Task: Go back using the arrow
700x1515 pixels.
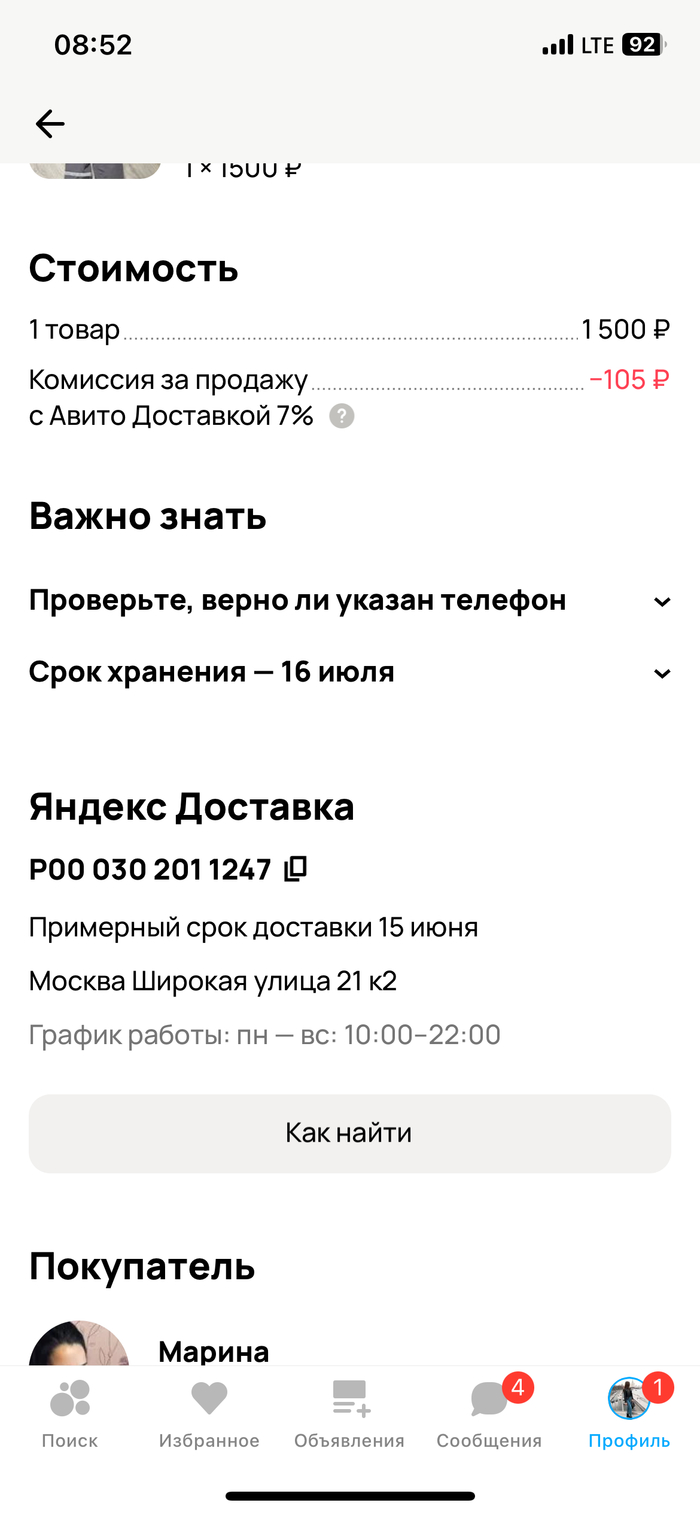Action: pyautogui.click(x=49, y=124)
